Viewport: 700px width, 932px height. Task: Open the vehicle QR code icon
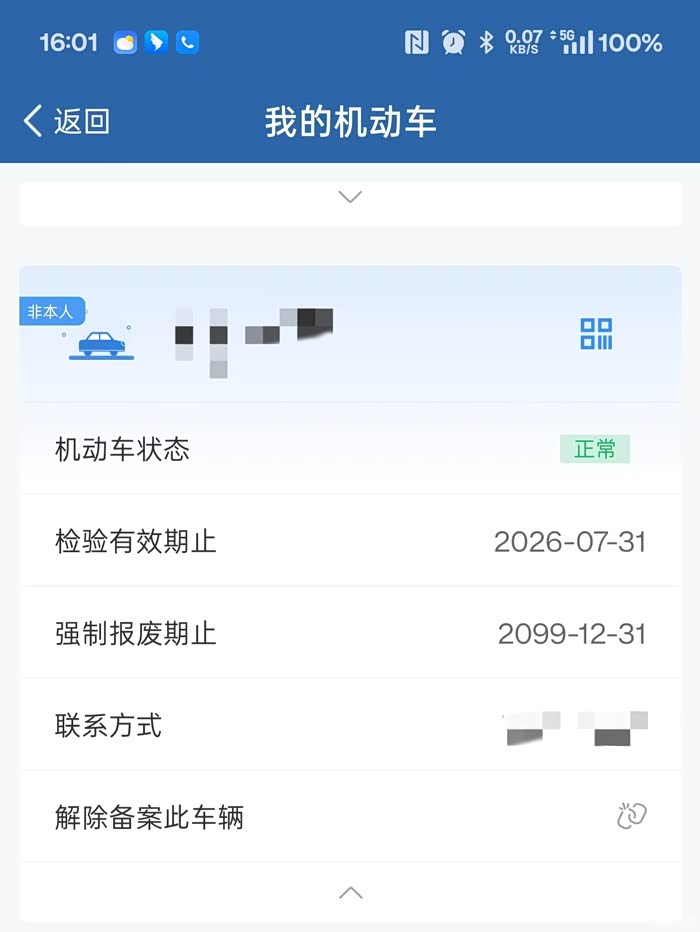pos(596,334)
